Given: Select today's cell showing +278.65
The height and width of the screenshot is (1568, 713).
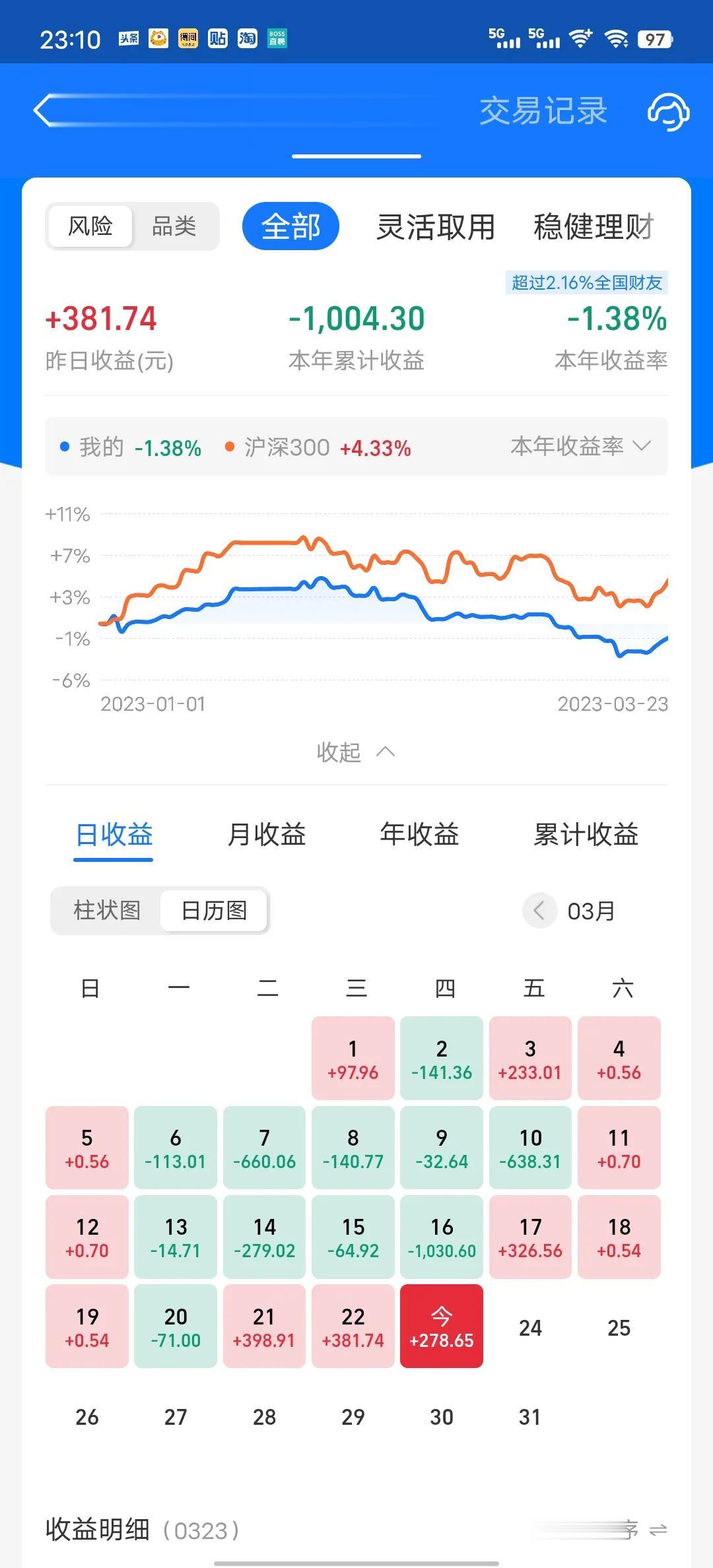Looking at the screenshot, I should point(442,1326).
